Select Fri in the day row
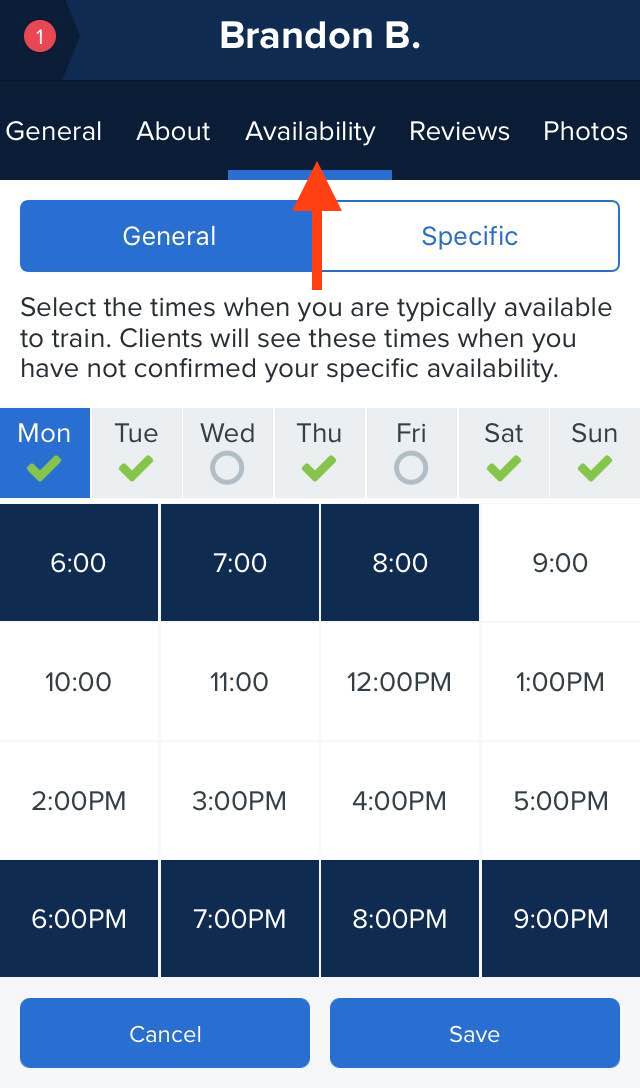Viewport: 640px width, 1088px height. click(411, 453)
